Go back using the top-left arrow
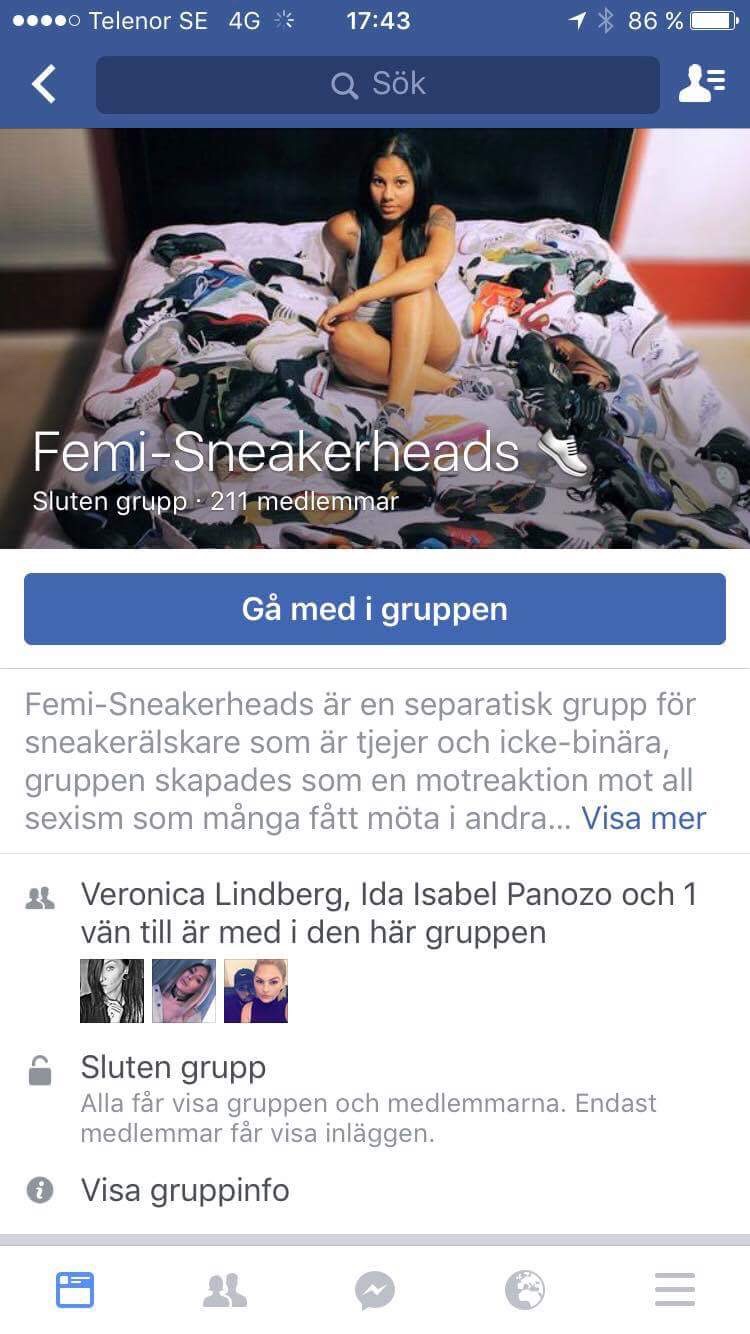This screenshot has width=750, height=1334. [43, 85]
